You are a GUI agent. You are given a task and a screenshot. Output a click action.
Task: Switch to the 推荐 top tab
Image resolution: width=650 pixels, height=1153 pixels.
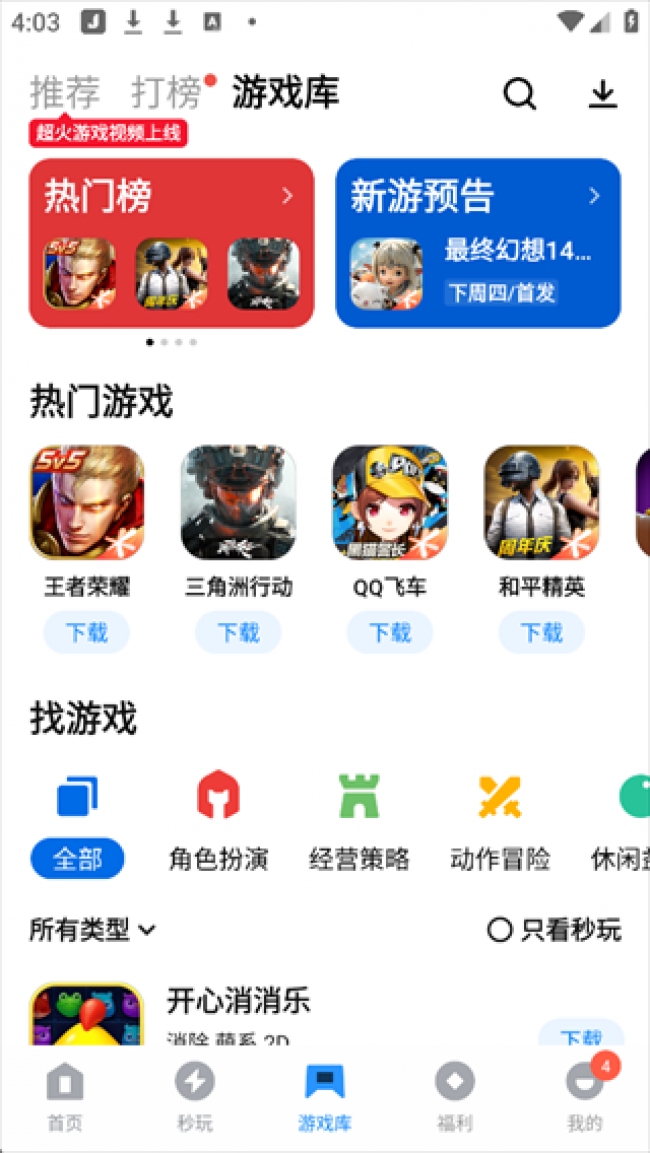65,92
